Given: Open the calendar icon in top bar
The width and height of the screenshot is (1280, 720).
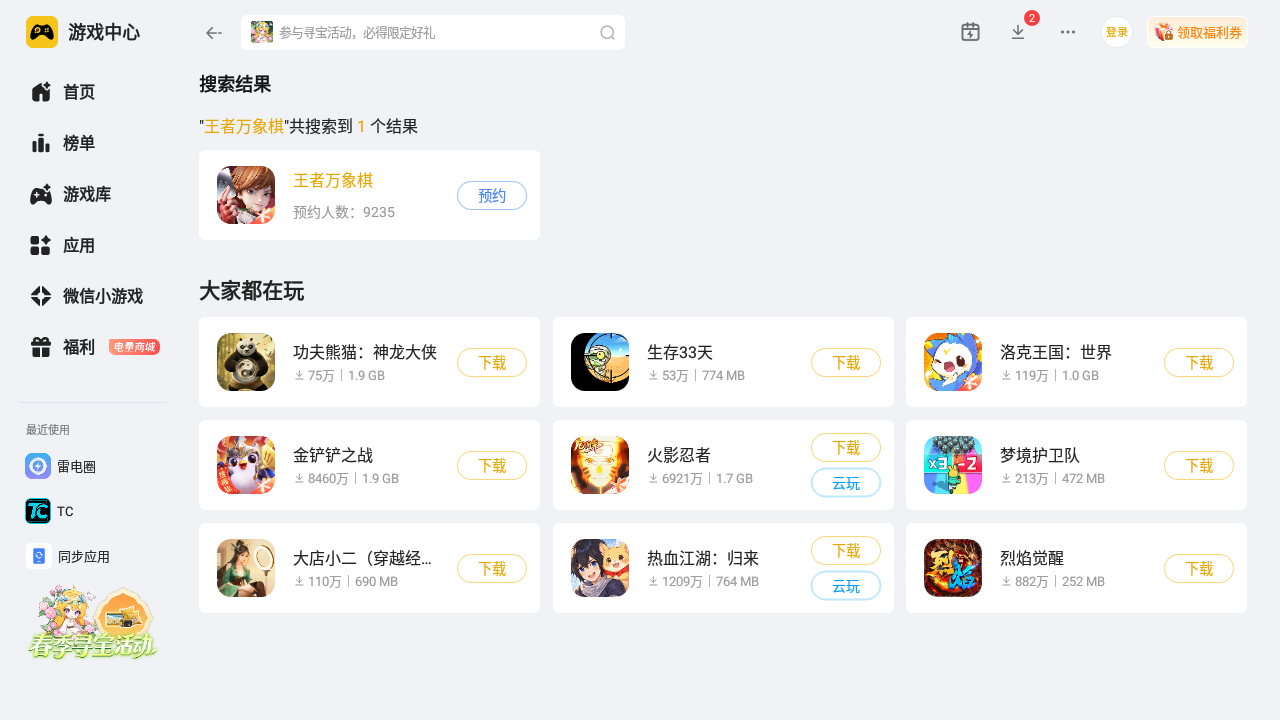Looking at the screenshot, I should click(970, 32).
